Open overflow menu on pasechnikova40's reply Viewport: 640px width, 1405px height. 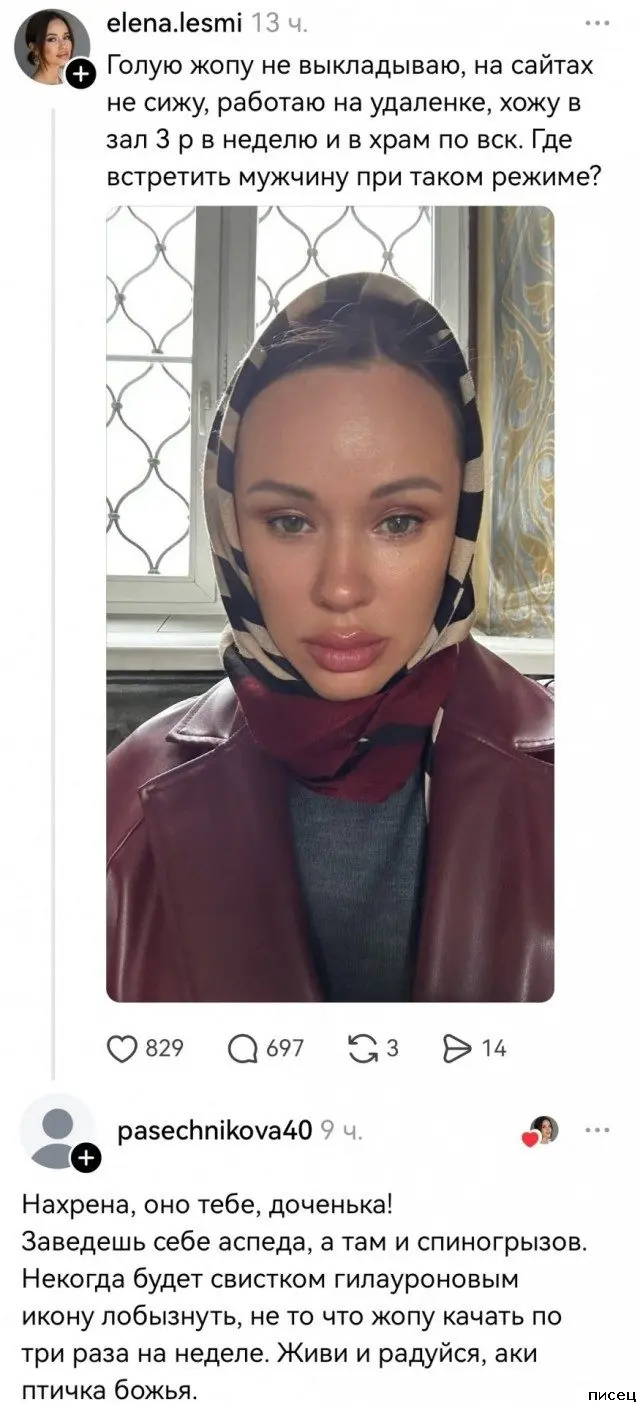click(597, 1130)
